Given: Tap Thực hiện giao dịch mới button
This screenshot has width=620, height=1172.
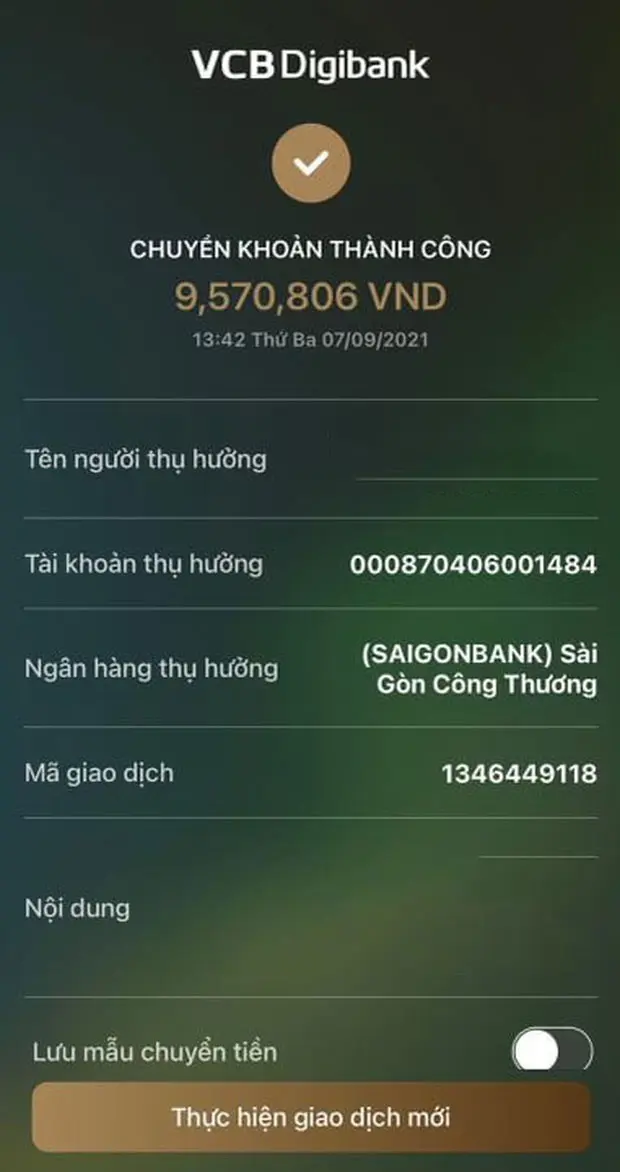Looking at the screenshot, I should pyautogui.click(x=311, y=1116).
